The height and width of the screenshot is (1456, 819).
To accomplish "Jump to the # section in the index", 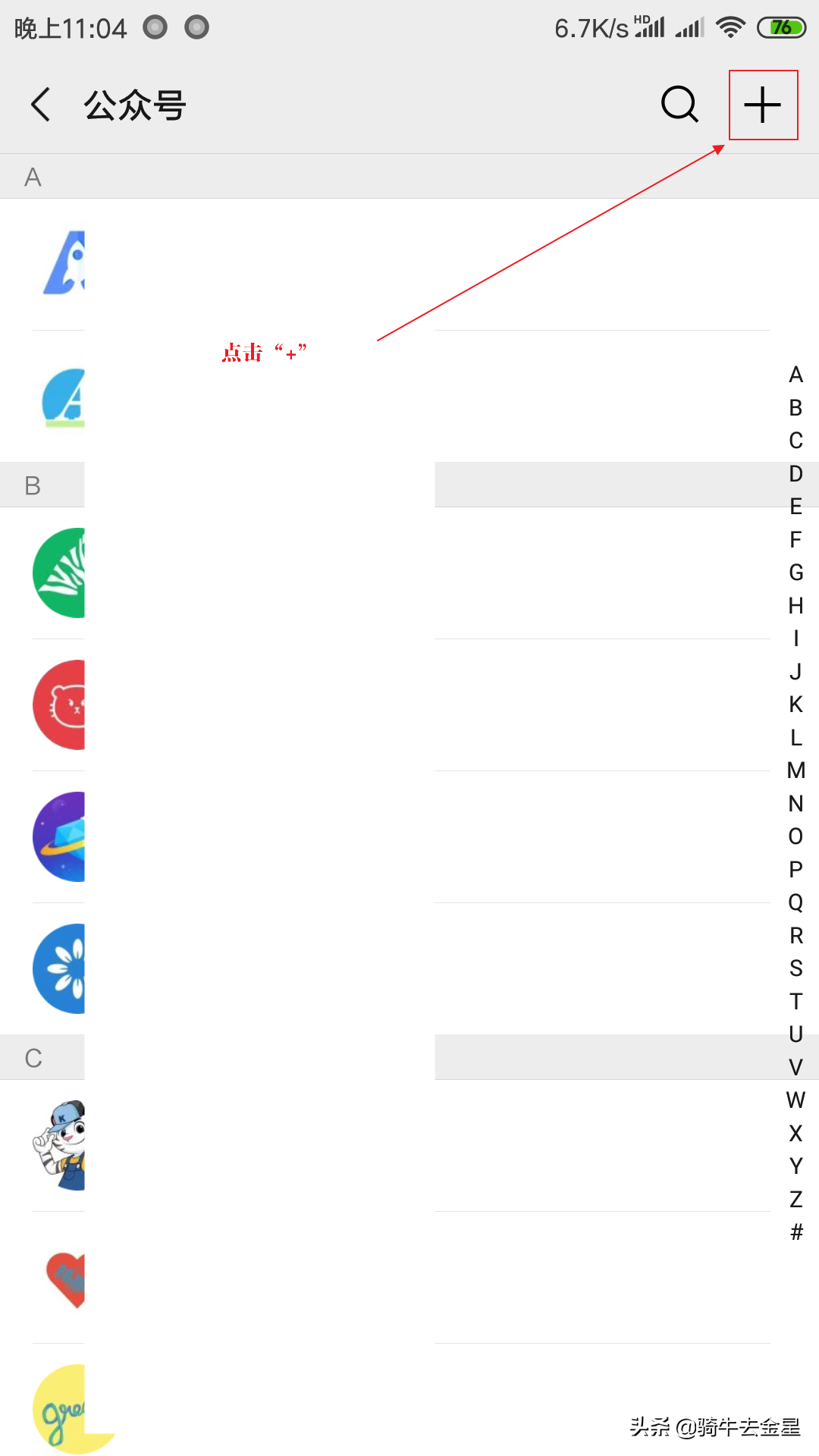I will pyautogui.click(x=795, y=1232).
